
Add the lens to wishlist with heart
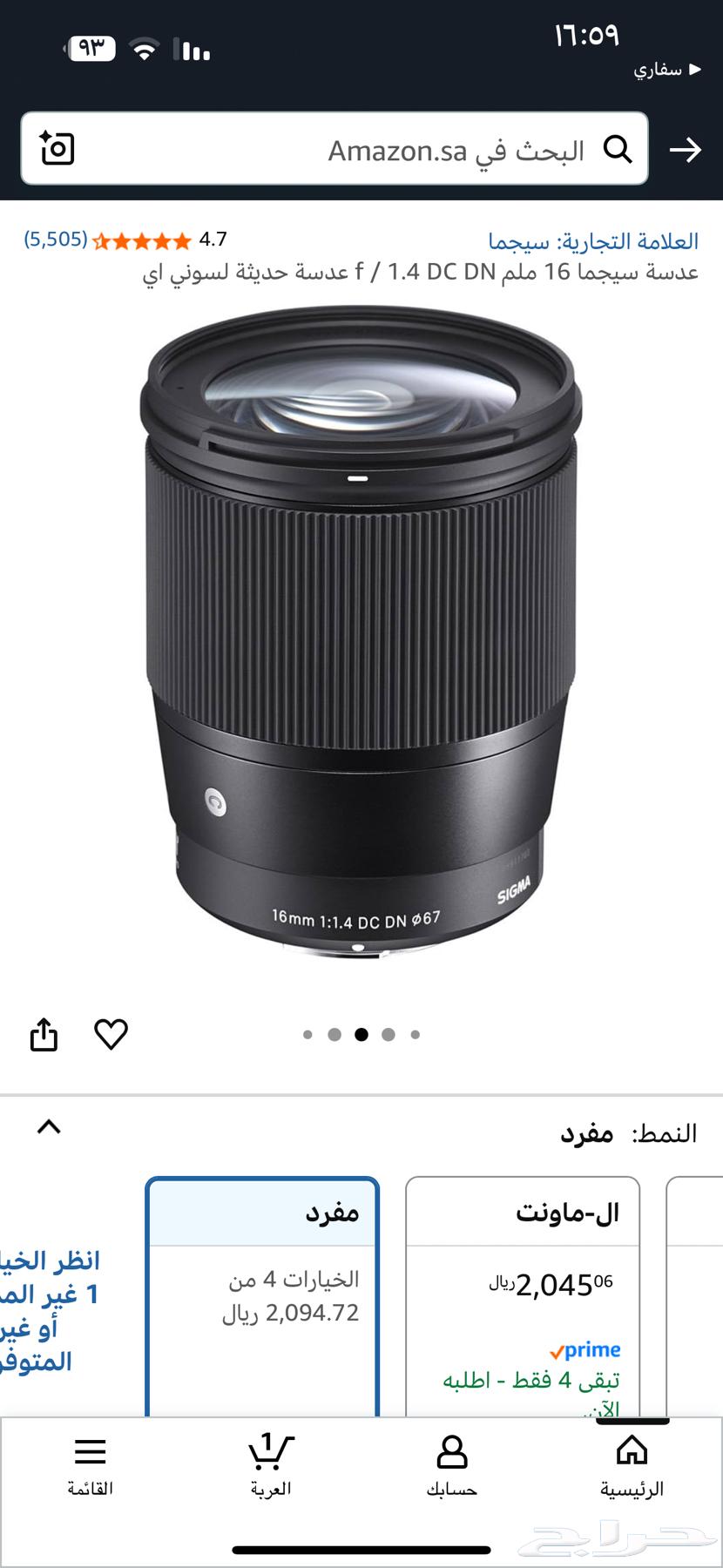pyautogui.click(x=111, y=1035)
